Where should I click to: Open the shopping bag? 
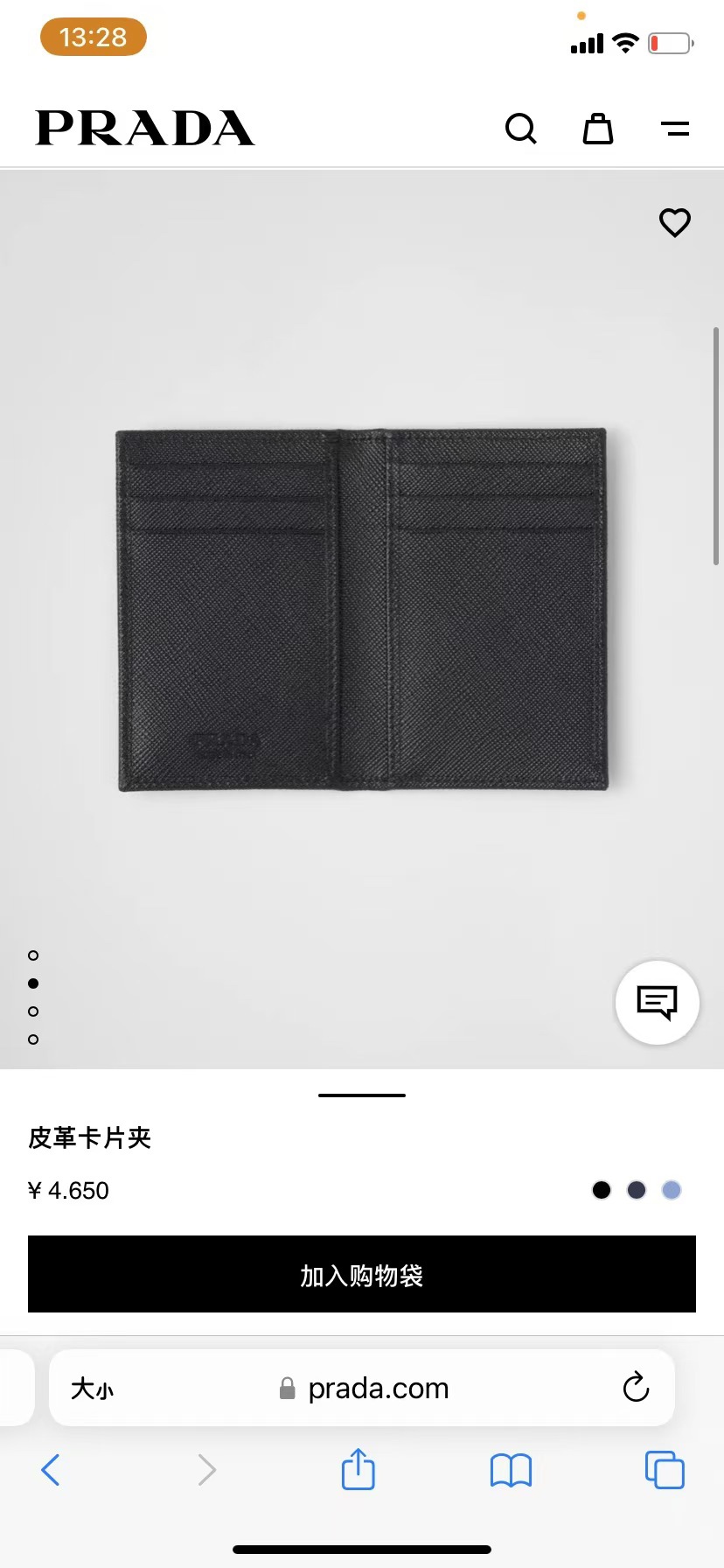(x=598, y=129)
